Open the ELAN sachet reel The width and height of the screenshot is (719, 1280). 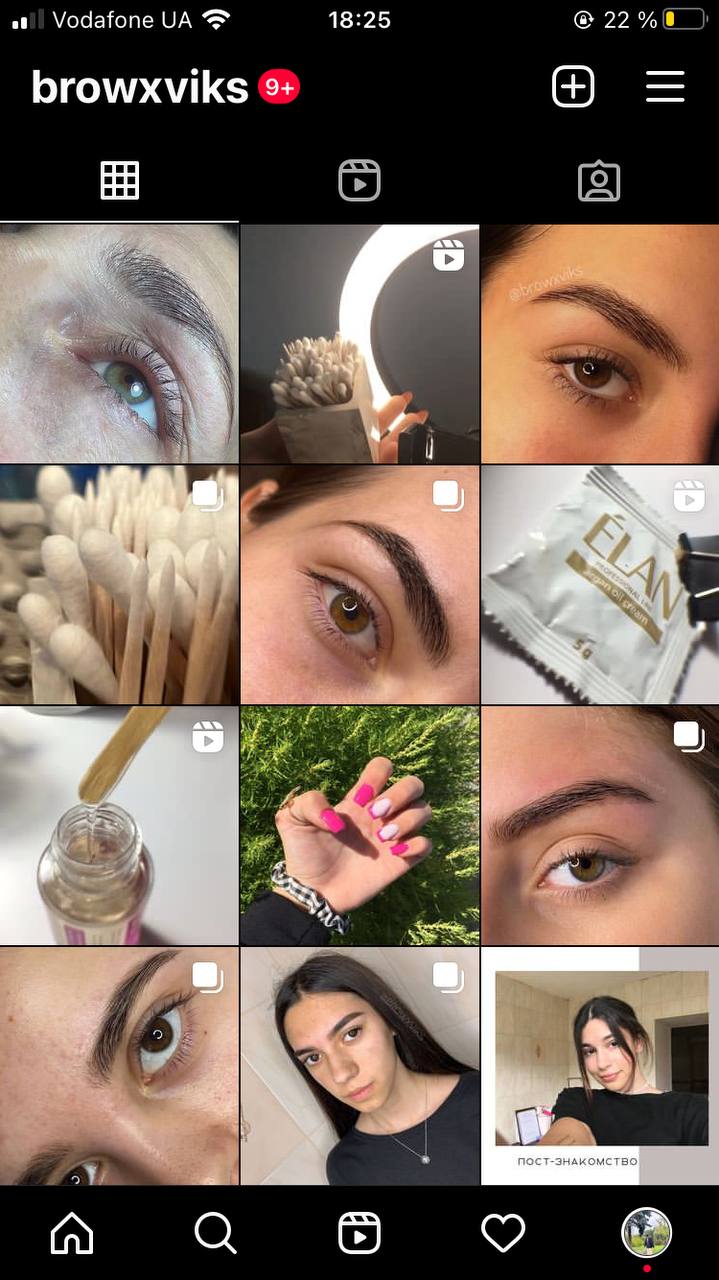tap(600, 584)
